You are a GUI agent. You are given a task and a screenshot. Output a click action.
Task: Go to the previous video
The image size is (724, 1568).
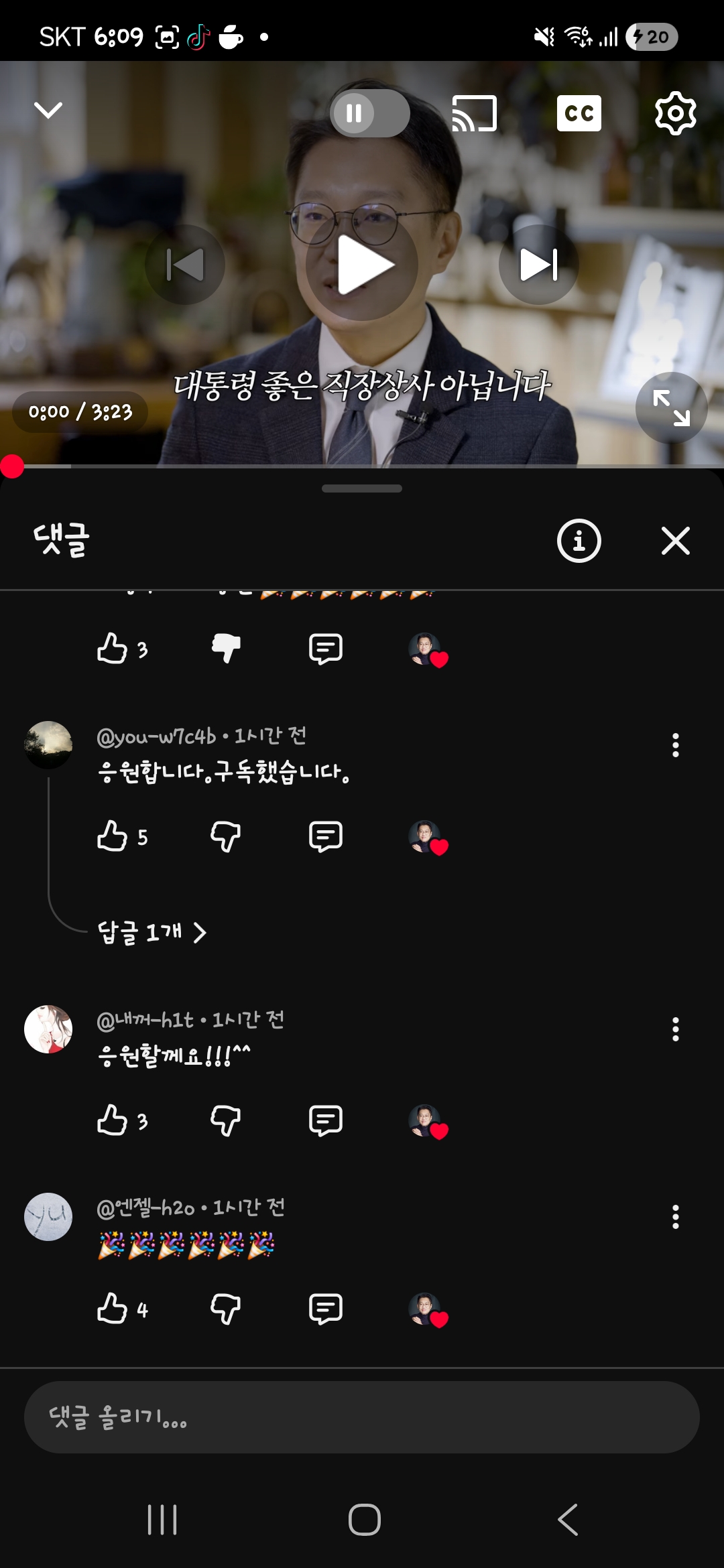point(185,265)
